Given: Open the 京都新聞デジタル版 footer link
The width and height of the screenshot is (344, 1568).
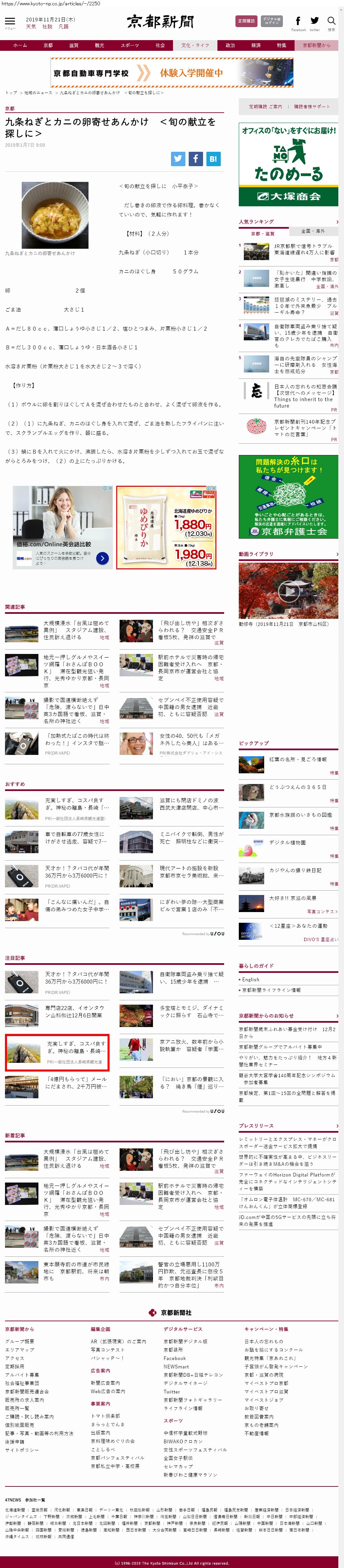Looking at the screenshot, I should [185, 1341].
